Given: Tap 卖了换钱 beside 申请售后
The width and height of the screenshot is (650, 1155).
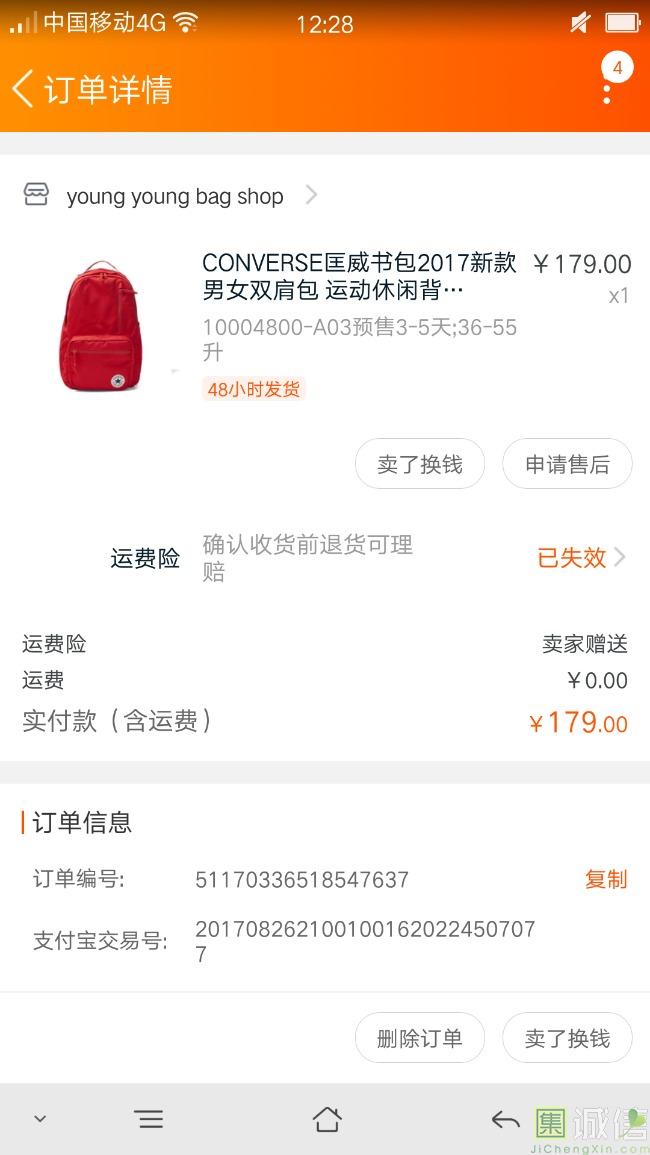Looking at the screenshot, I should (x=419, y=464).
